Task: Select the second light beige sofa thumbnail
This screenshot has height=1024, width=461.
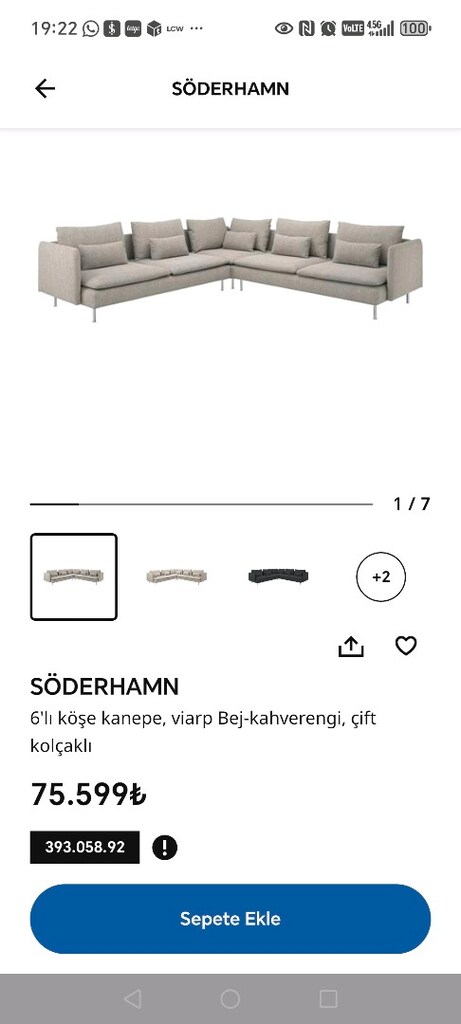Action: point(176,576)
